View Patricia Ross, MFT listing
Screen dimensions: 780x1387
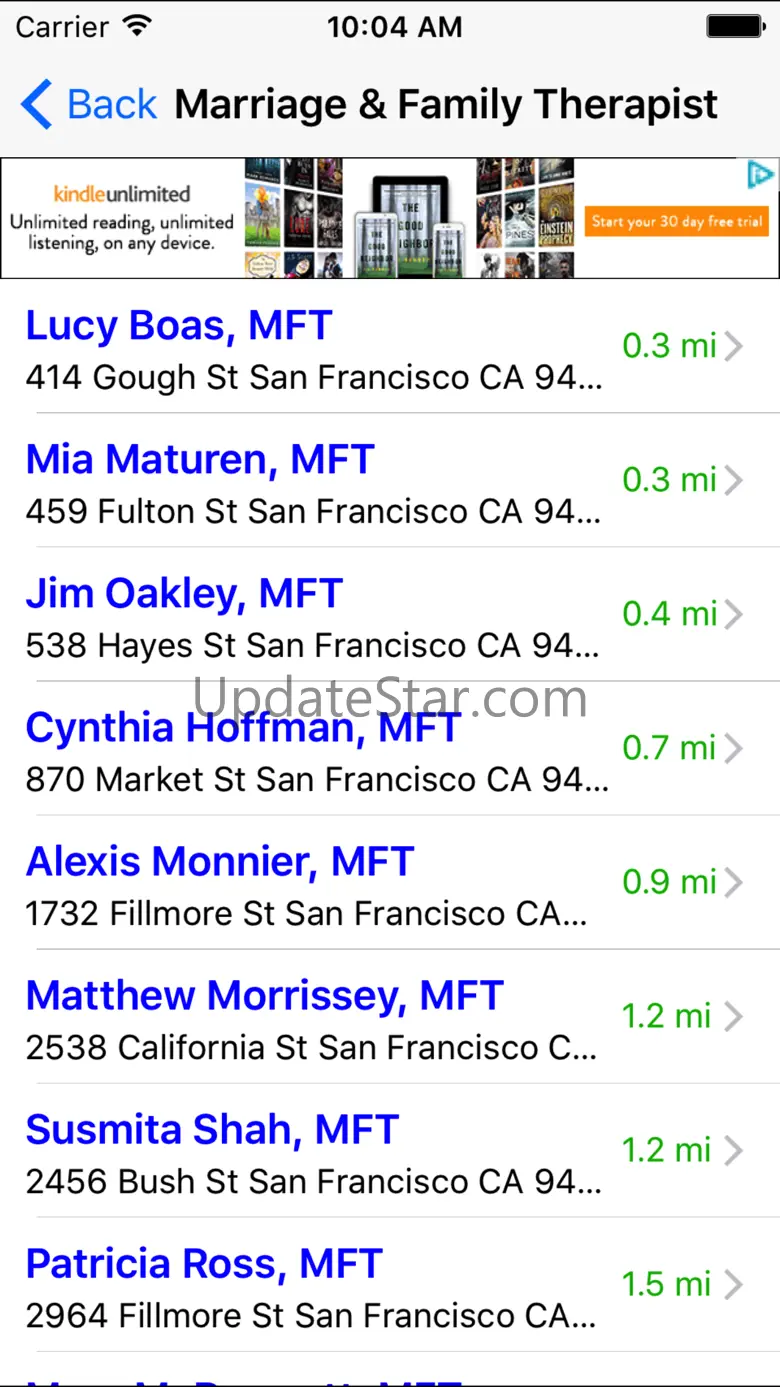[x=380, y=1285]
